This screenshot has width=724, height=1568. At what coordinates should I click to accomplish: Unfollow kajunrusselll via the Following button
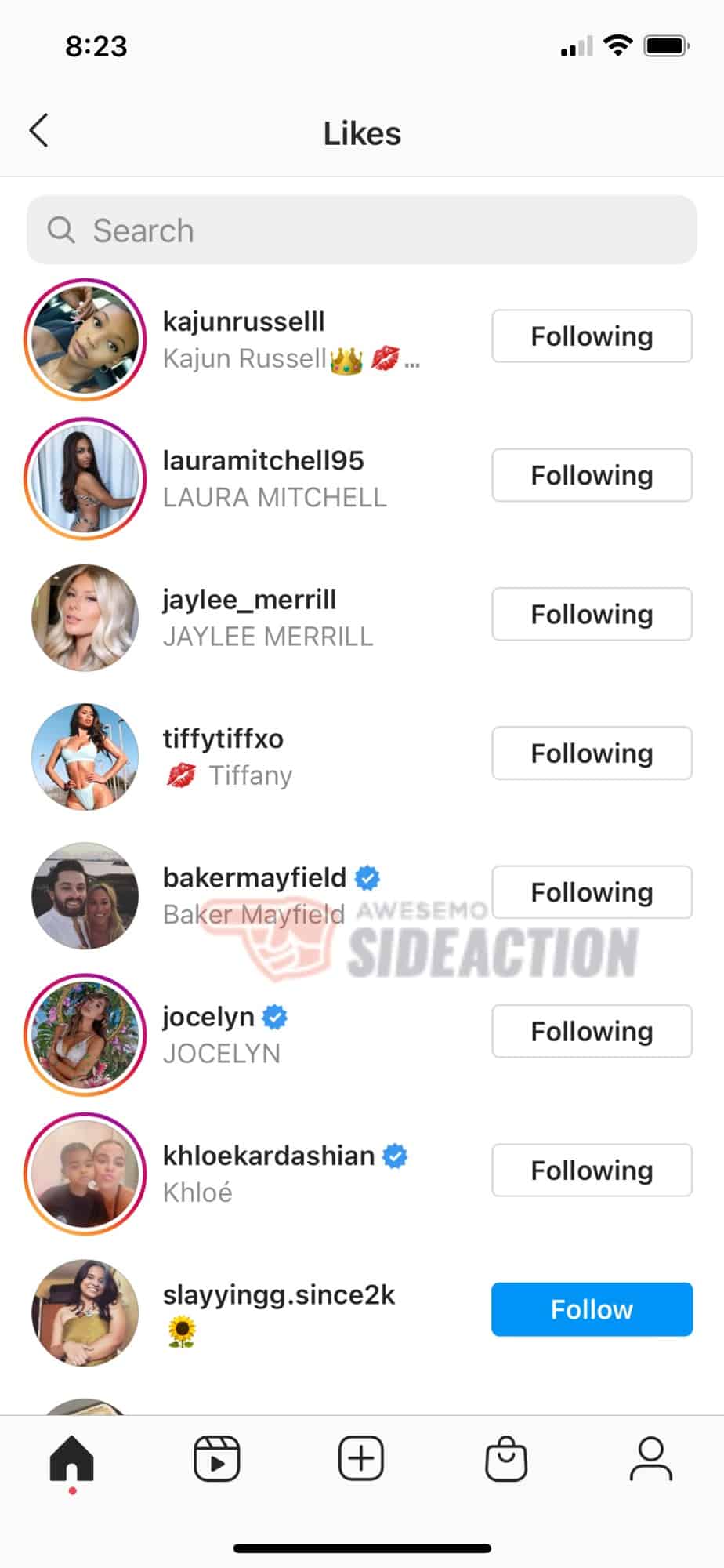tap(592, 336)
